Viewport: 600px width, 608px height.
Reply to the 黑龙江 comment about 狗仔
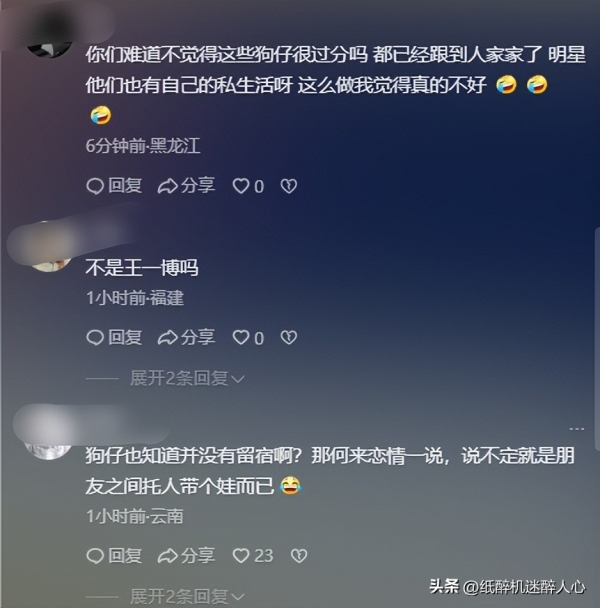pyautogui.click(x=114, y=185)
